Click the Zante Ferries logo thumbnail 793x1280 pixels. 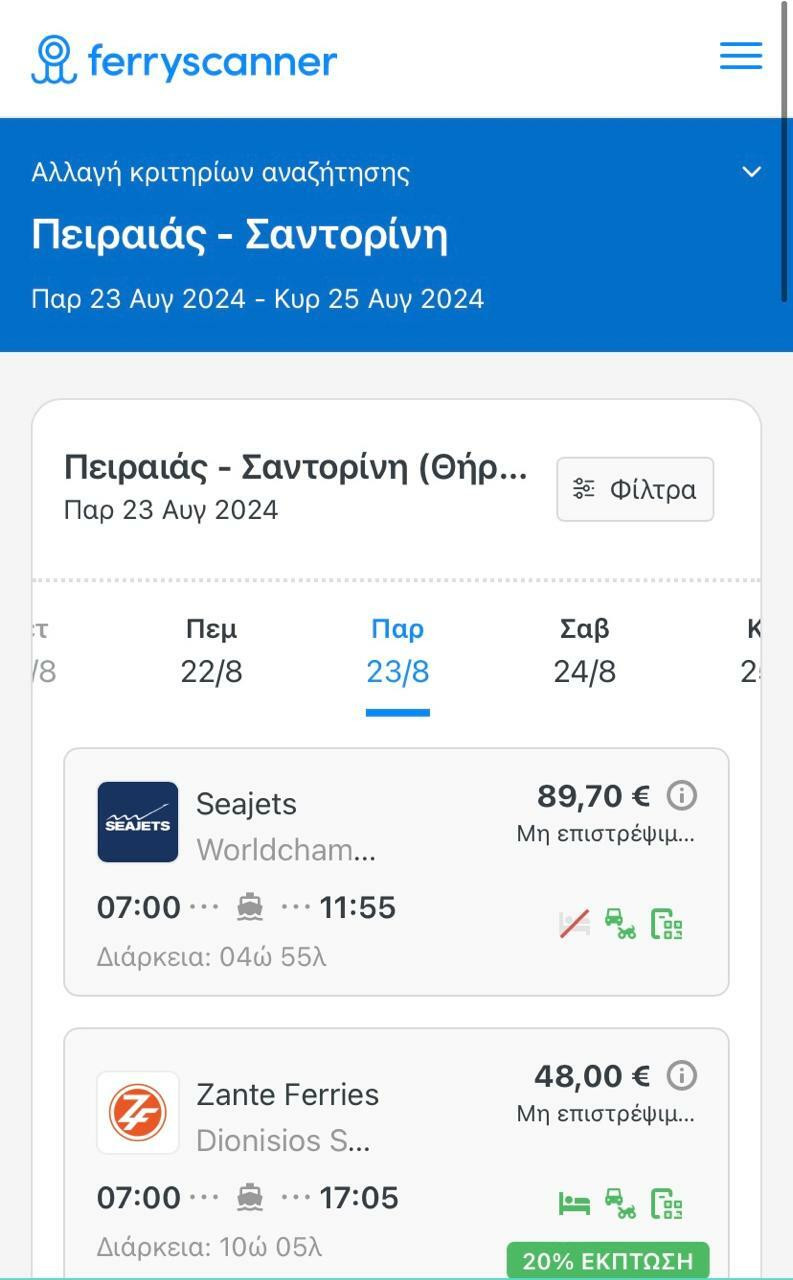click(137, 1112)
